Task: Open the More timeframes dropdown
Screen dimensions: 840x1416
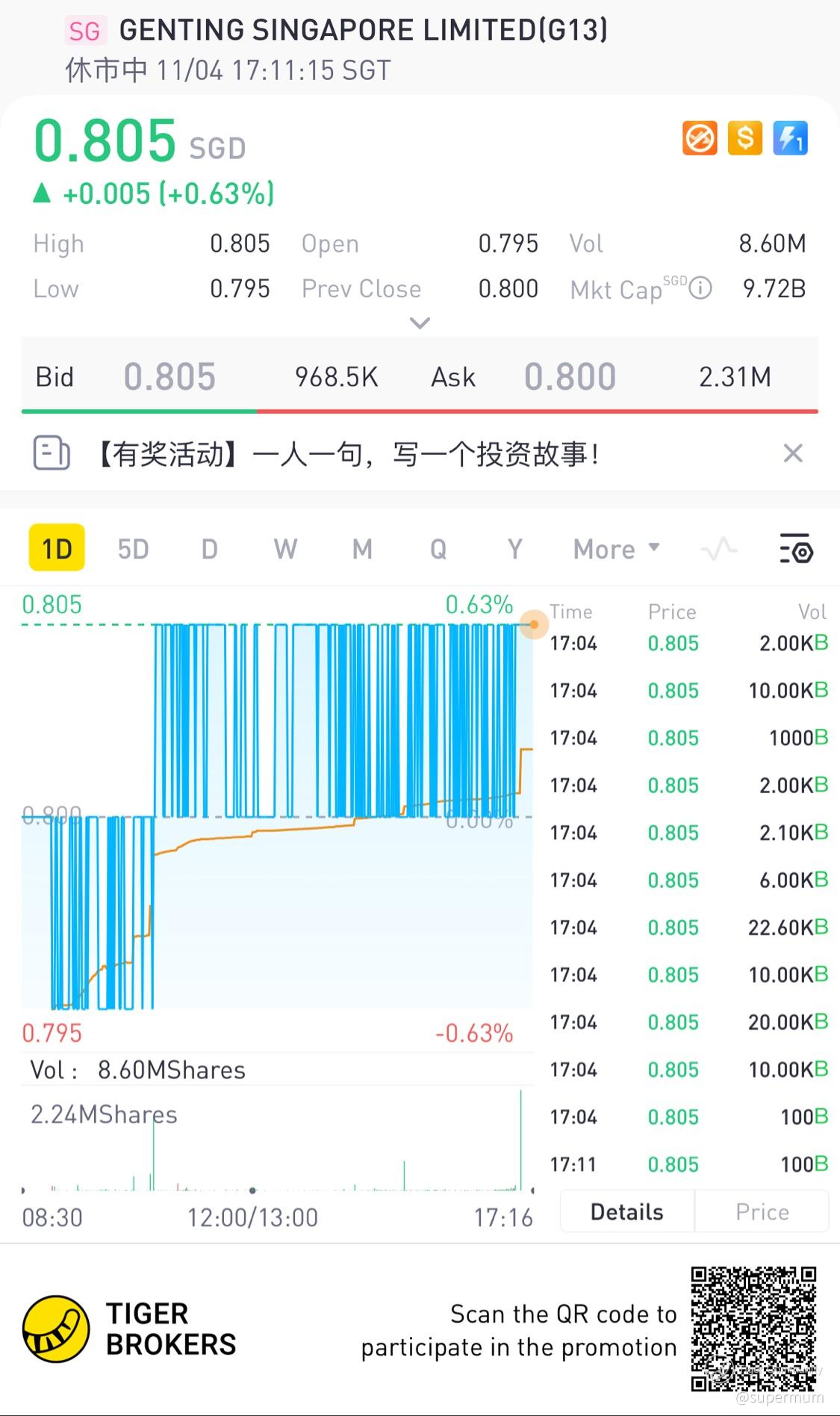Action: pos(616,549)
